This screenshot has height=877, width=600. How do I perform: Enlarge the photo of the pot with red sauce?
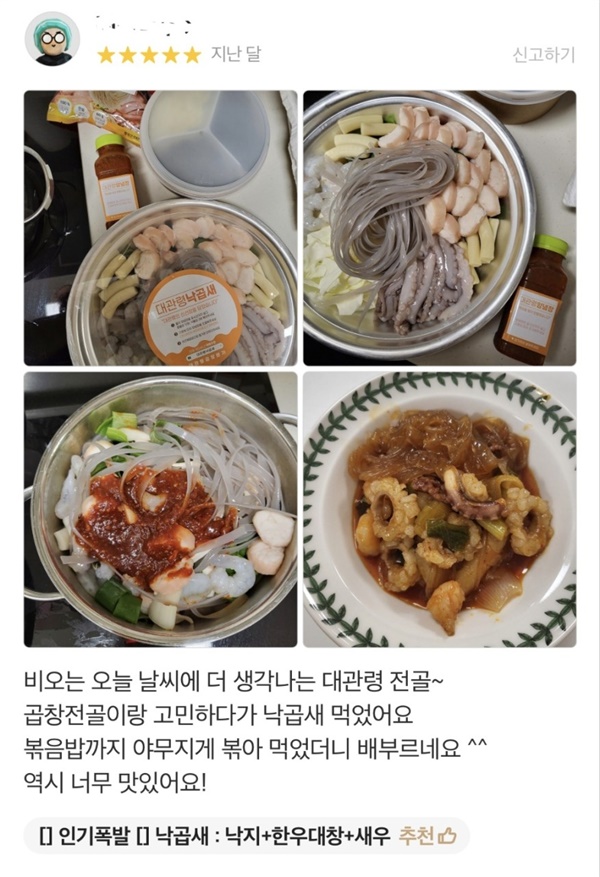point(160,509)
